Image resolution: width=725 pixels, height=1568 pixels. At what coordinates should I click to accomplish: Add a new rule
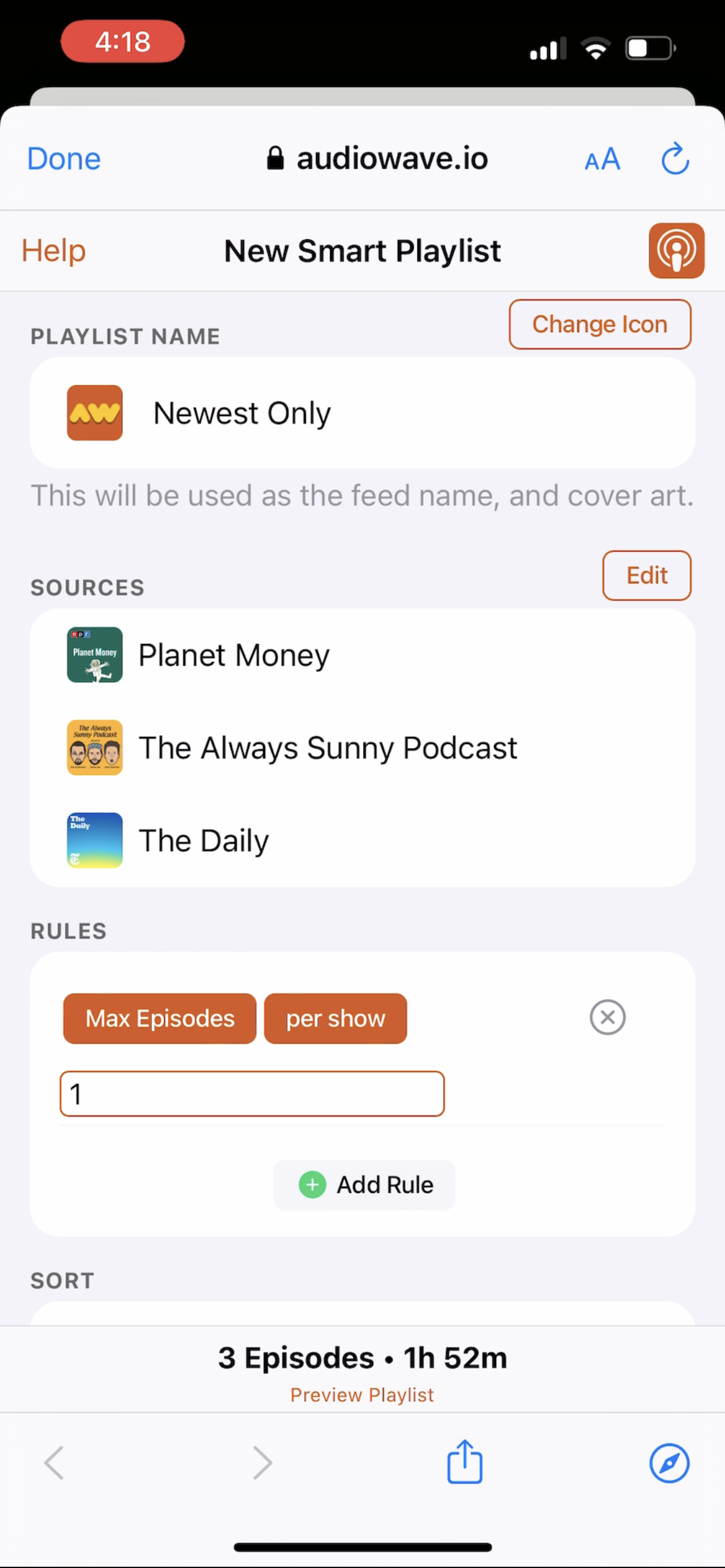point(364,1185)
